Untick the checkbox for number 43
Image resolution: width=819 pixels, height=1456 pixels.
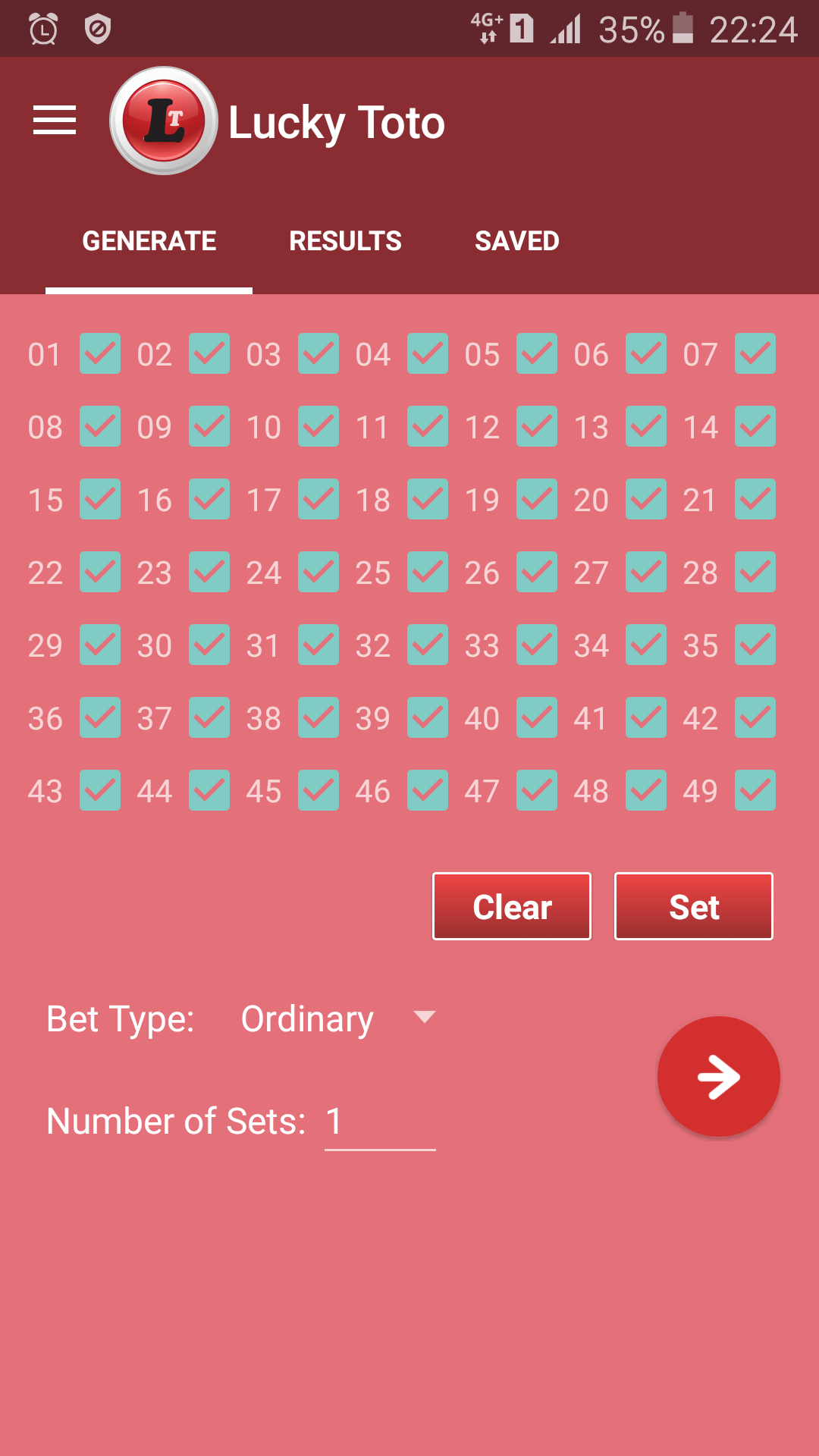click(100, 791)
